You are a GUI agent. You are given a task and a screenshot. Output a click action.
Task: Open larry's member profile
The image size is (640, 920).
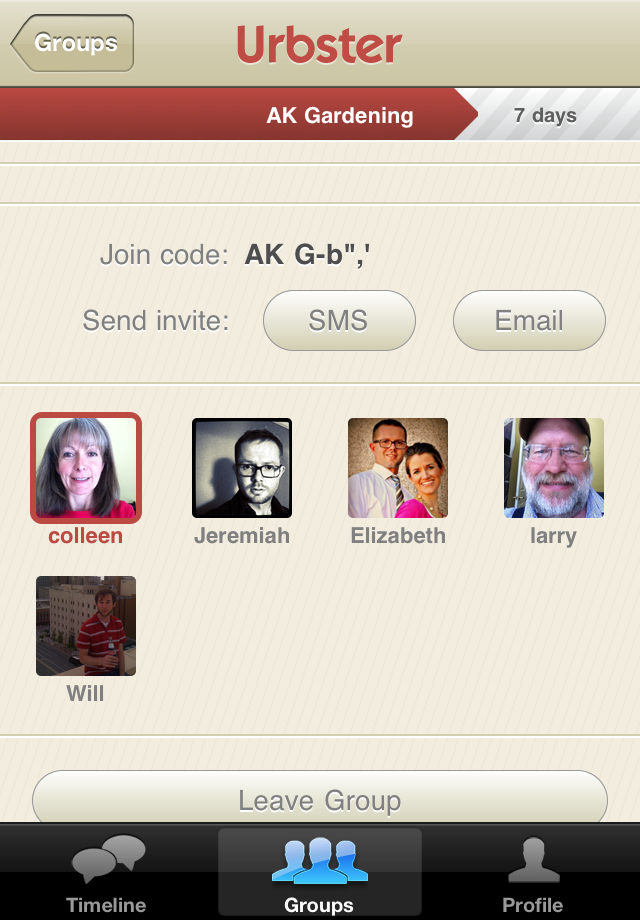[554, 468]
